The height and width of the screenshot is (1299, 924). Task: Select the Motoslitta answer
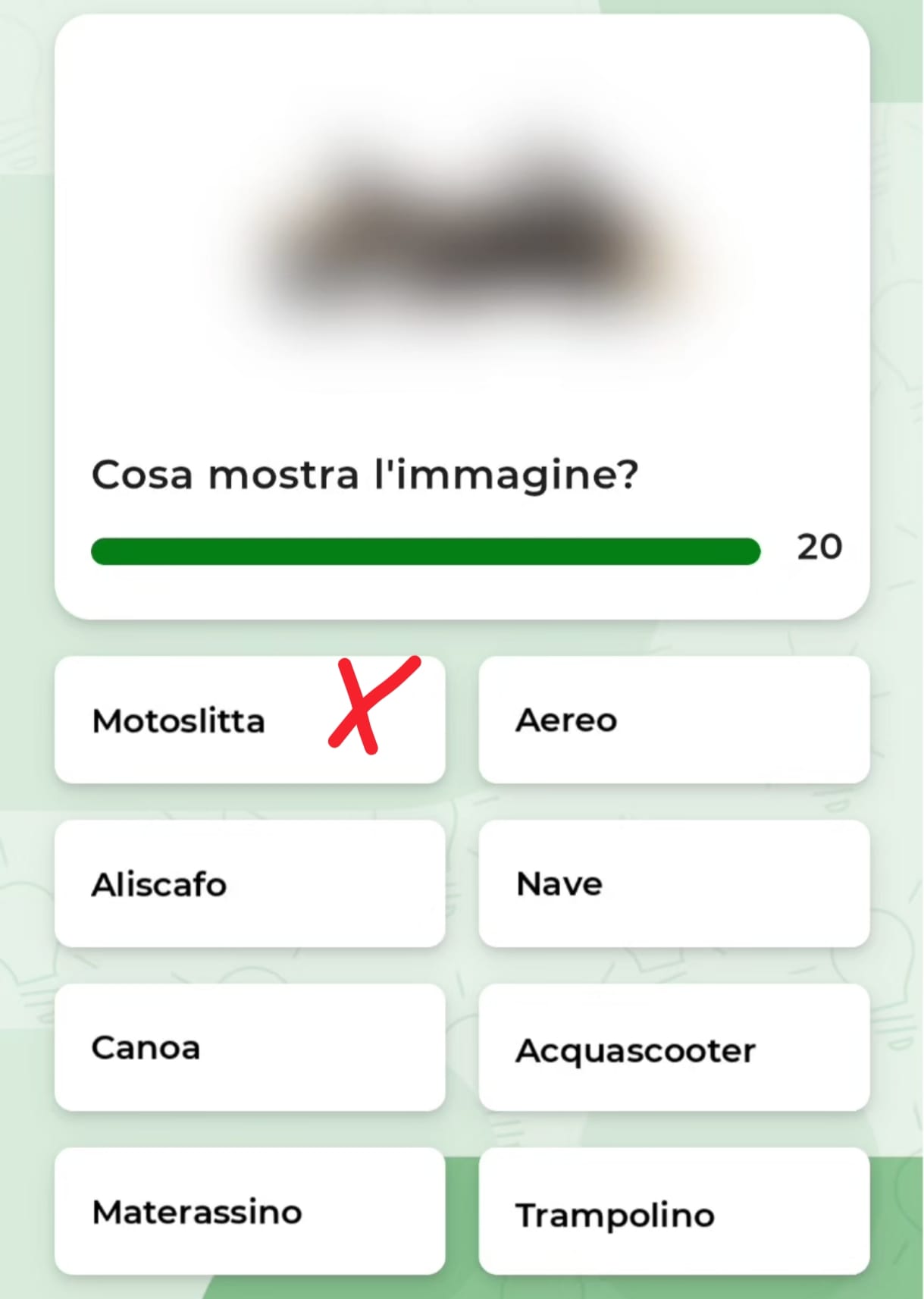click(249, 720)
